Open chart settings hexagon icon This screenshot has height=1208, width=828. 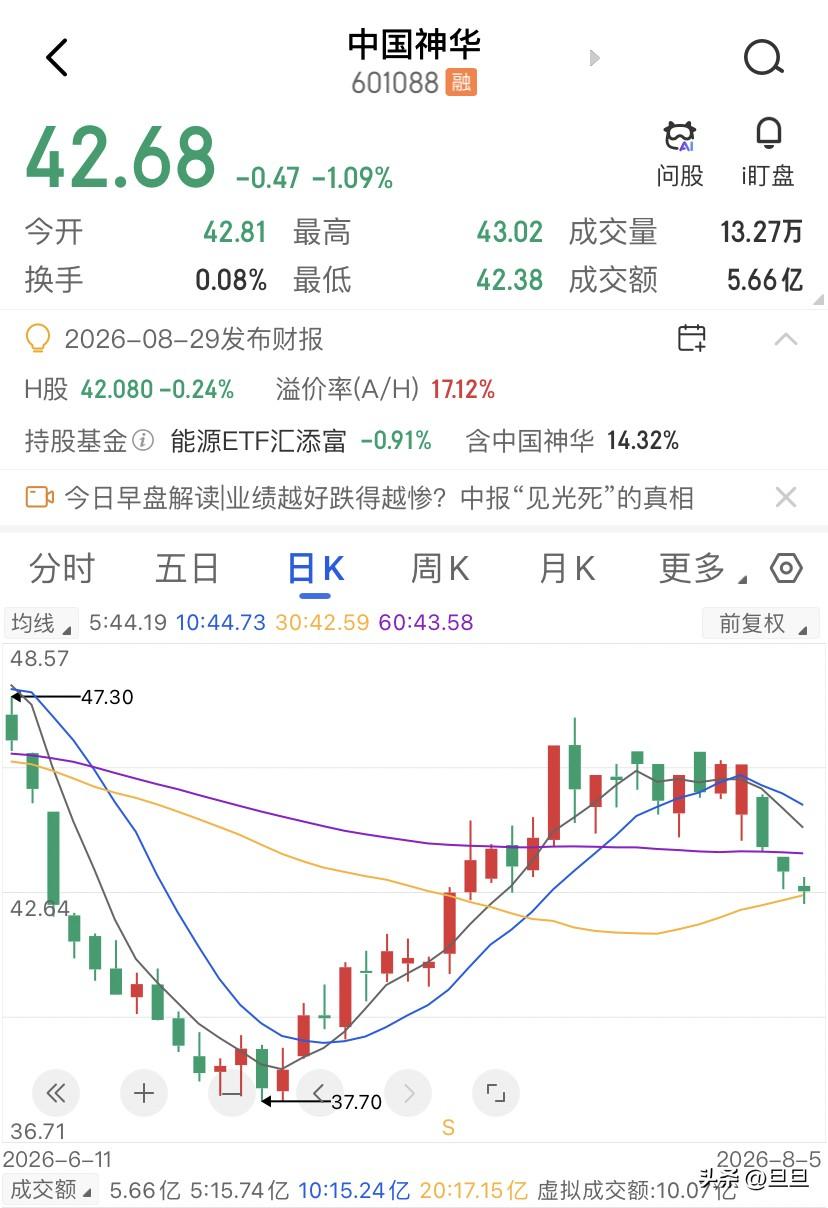click(x=787, y=569)
